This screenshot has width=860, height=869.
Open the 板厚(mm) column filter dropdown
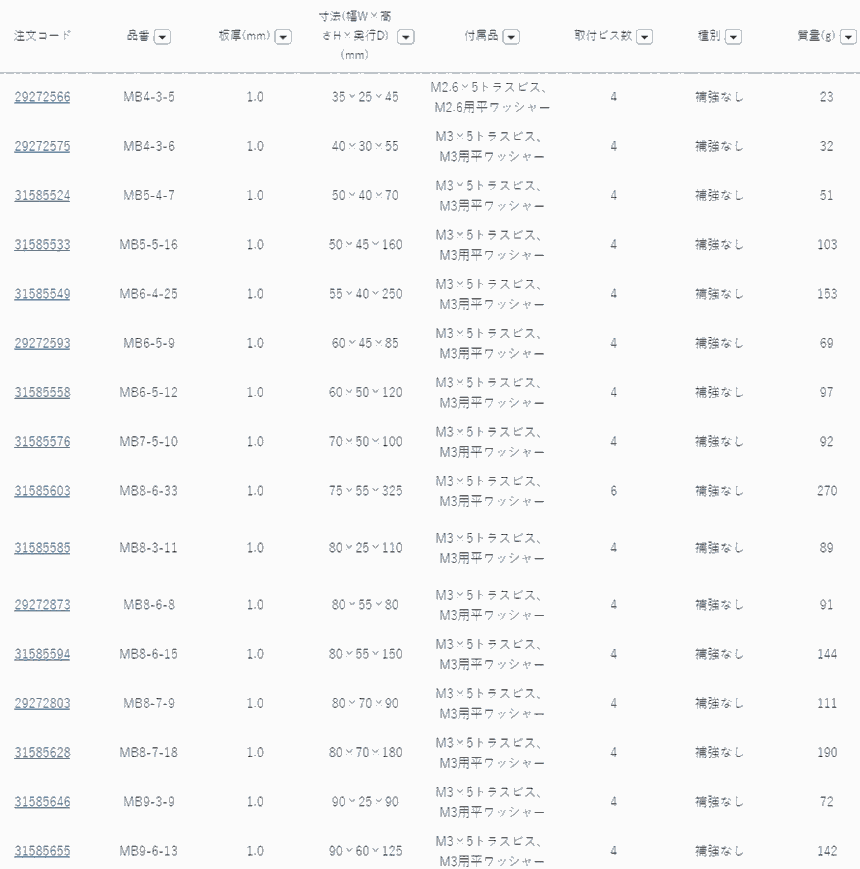283,37
